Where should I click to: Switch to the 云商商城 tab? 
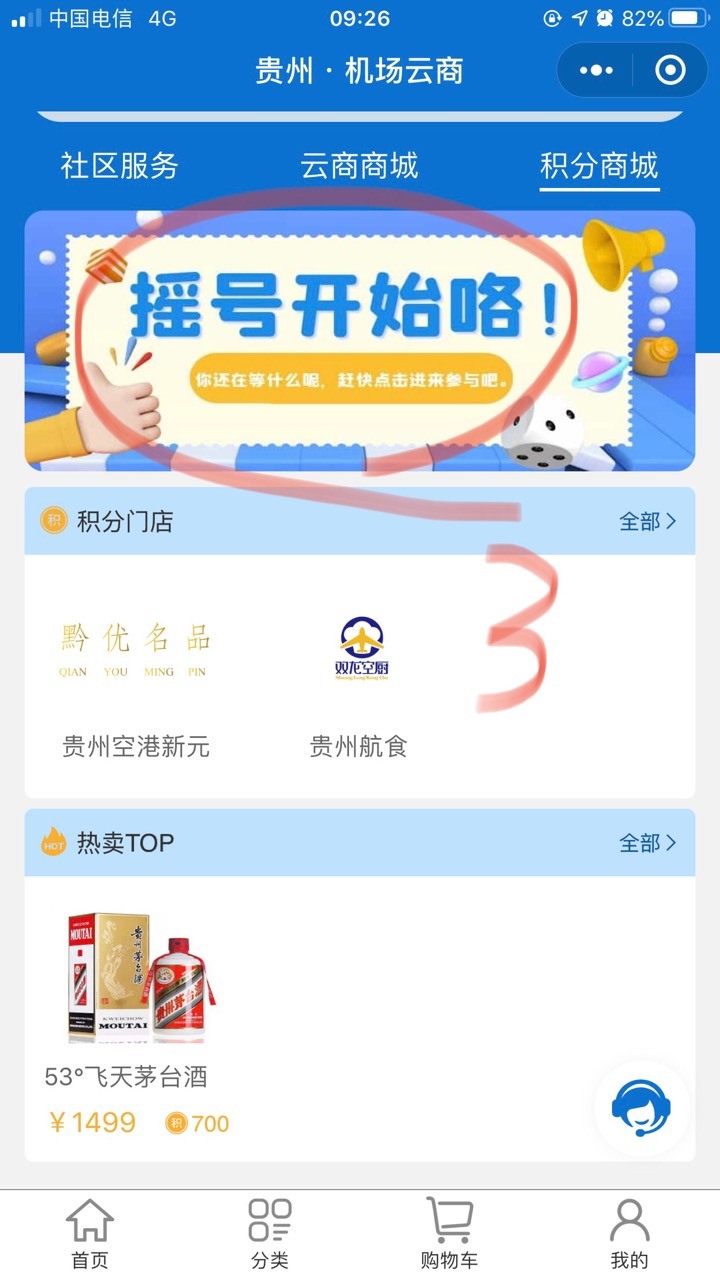359,165
